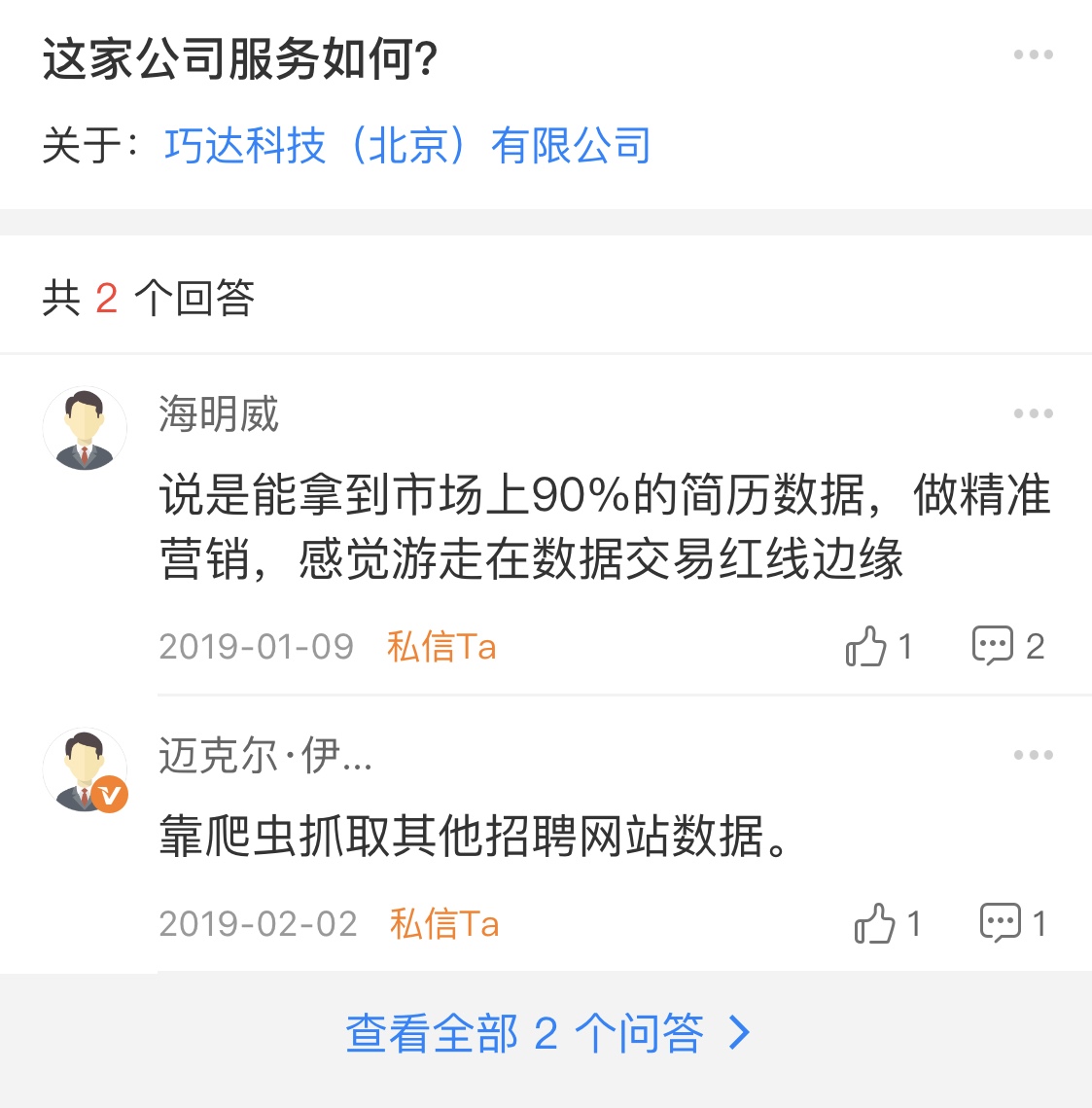
Task: Open the company page 巧达科技（北京）有限公司
Action: tap(409, 146)
